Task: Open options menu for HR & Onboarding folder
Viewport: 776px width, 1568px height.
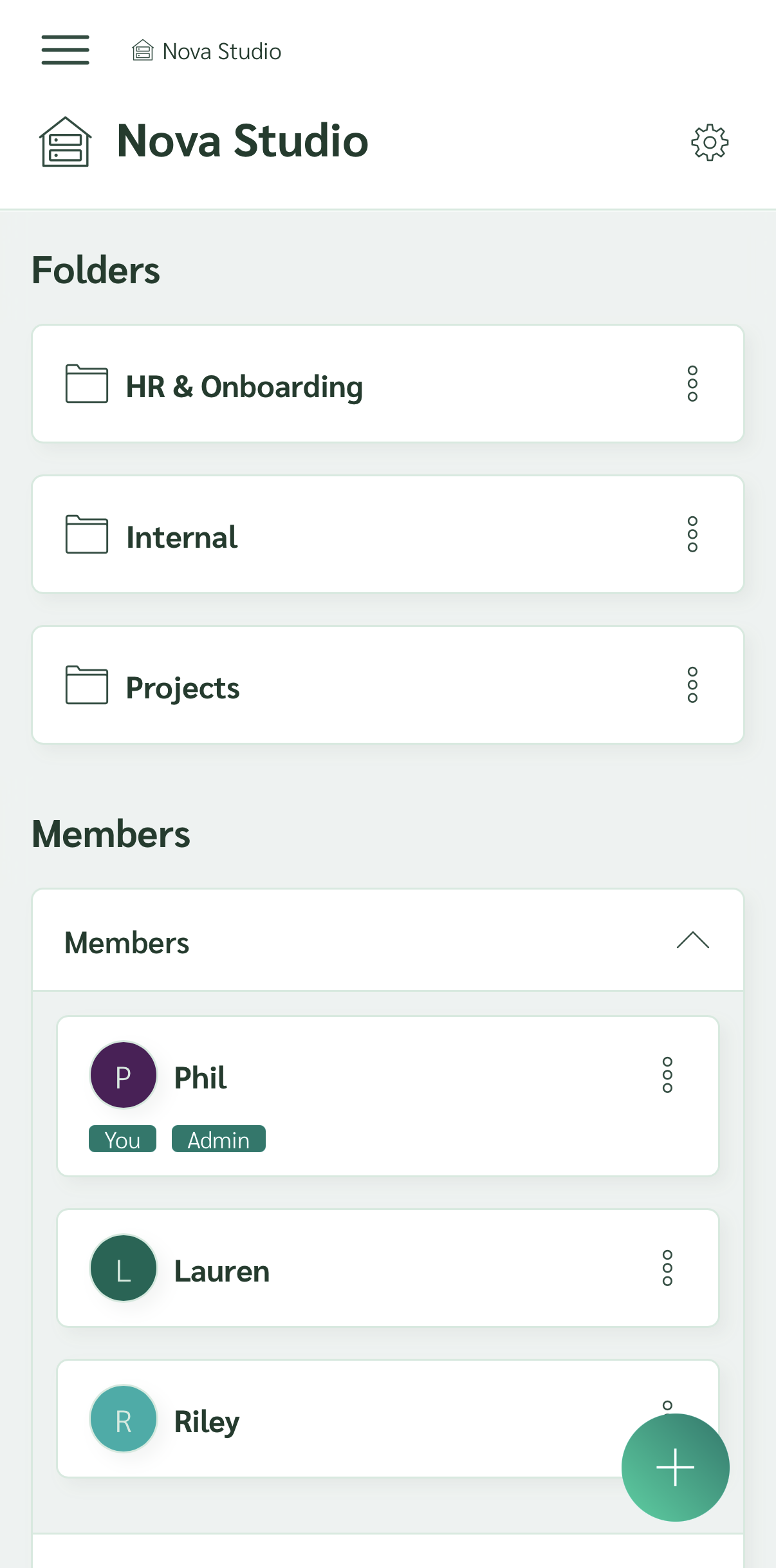Action: point(692,384)
